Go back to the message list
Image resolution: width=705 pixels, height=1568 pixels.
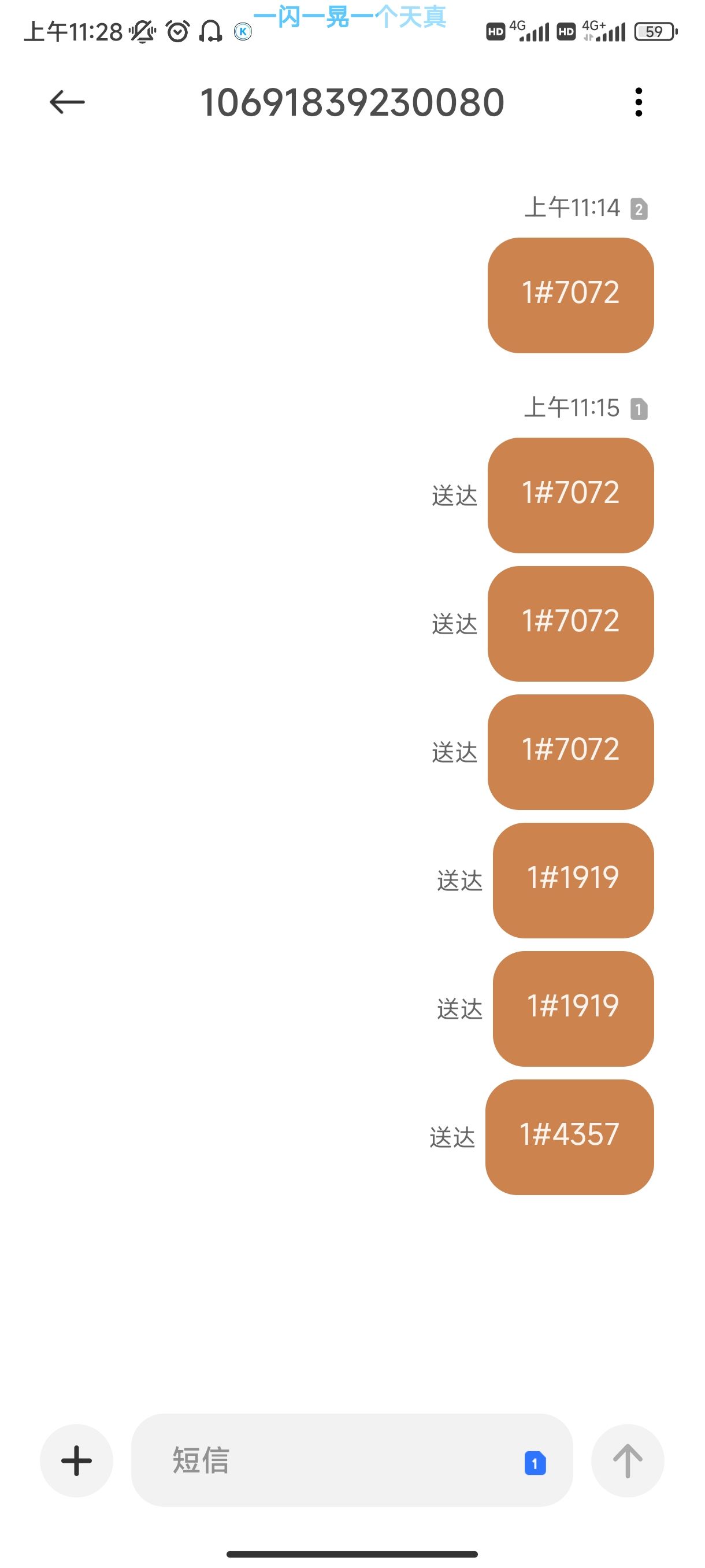(67, 102)
